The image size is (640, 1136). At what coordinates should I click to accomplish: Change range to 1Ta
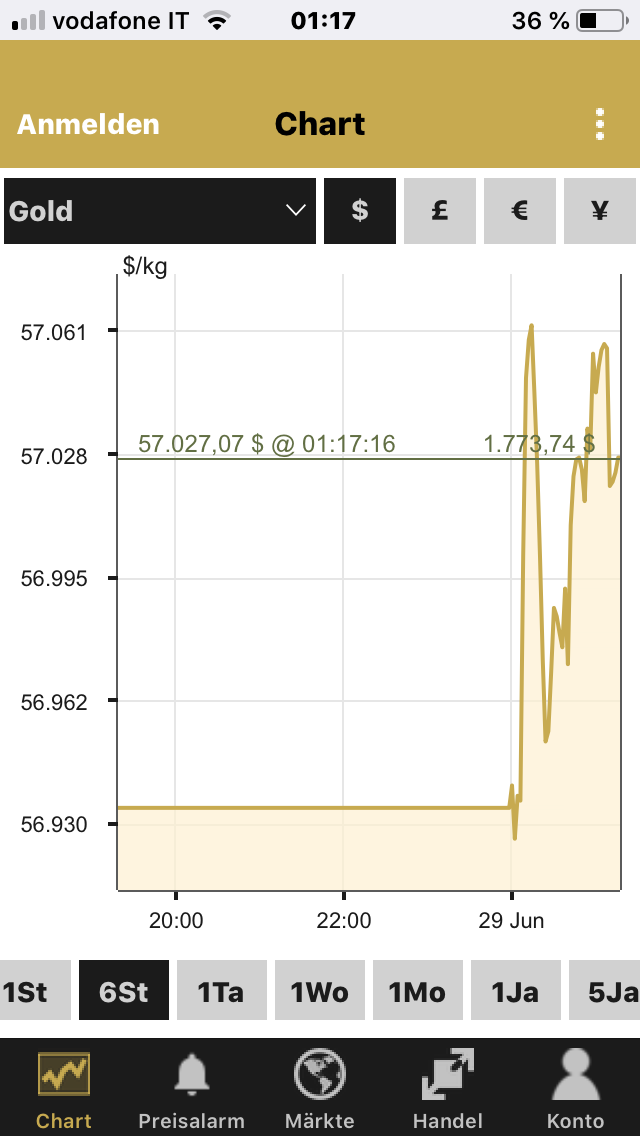click(x=222, y=991)
